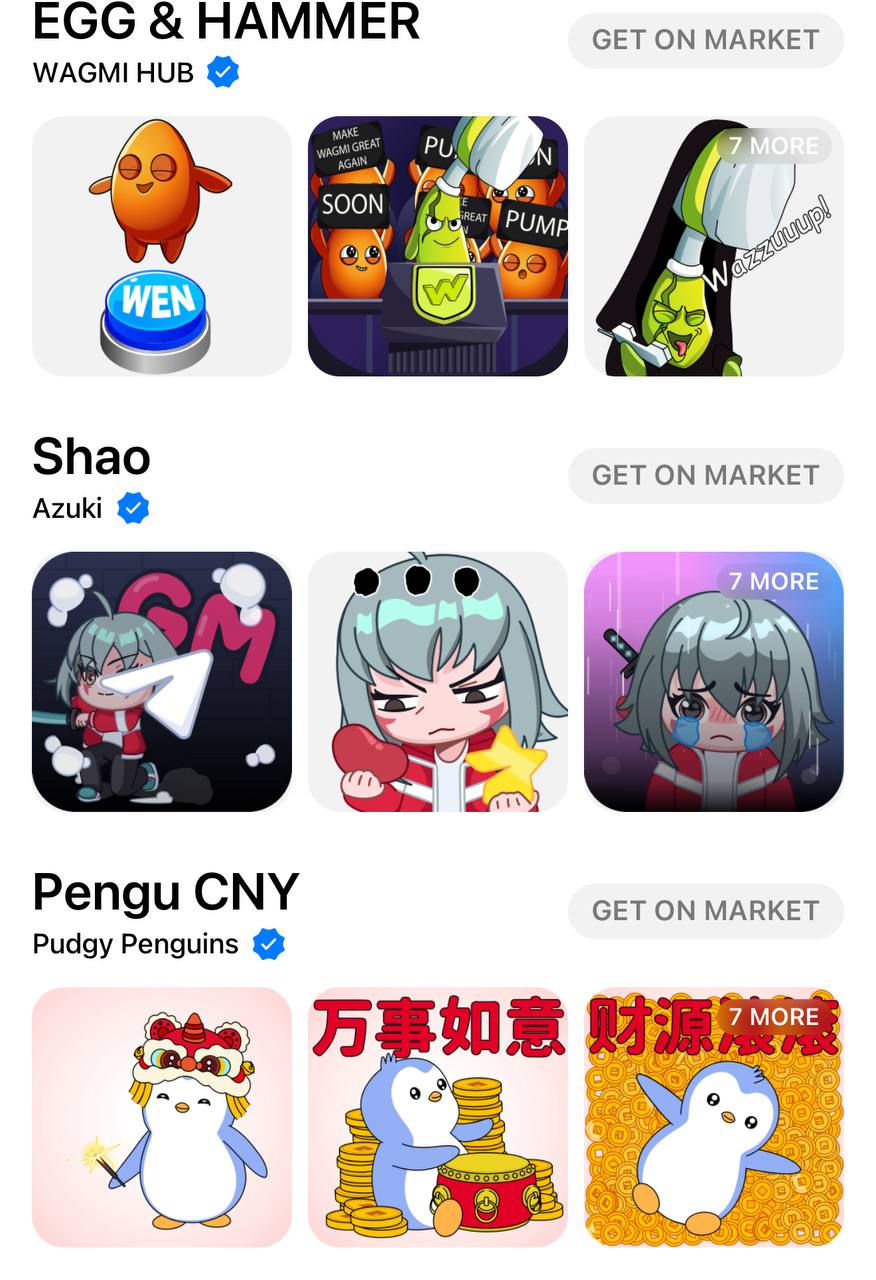Open the 万事如意 penguin sticker
Viewport: 876px width, 1280px height.
(x=438, y=1117)
